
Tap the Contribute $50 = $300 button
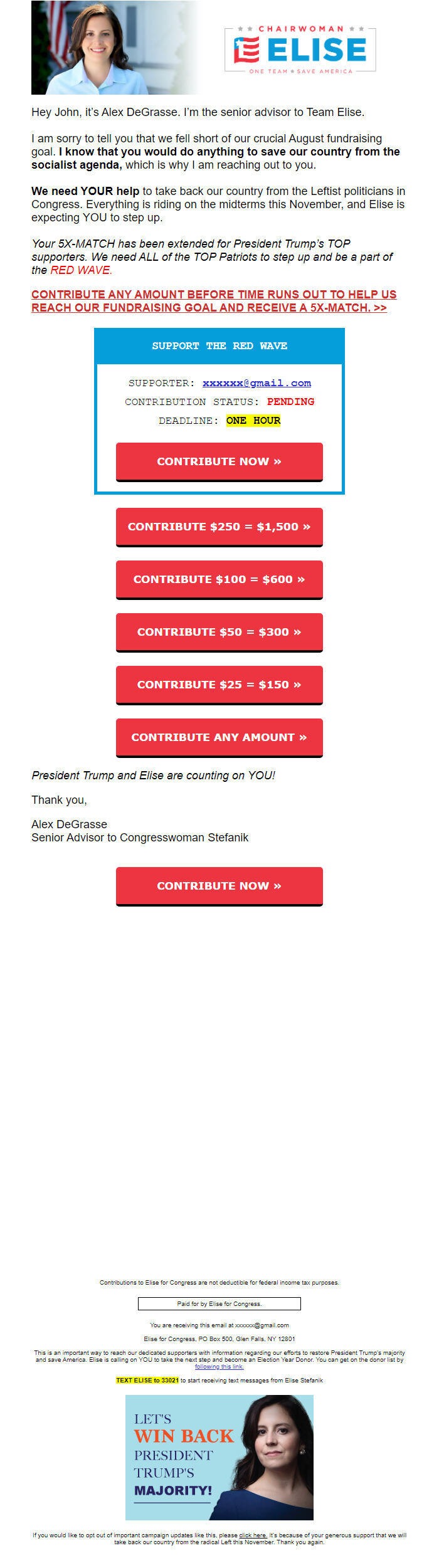click(219, 632)
